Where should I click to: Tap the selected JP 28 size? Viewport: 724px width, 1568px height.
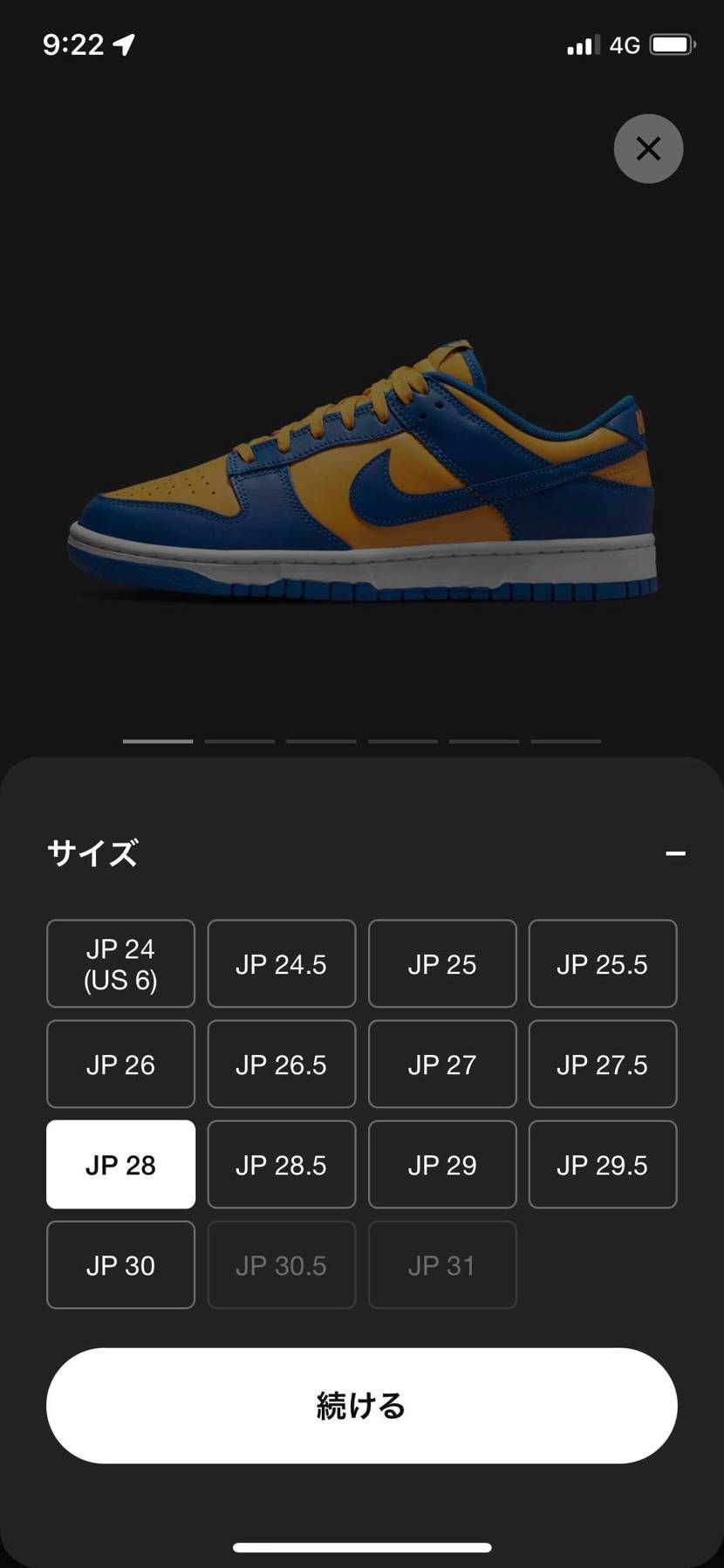coord(120,1164)
